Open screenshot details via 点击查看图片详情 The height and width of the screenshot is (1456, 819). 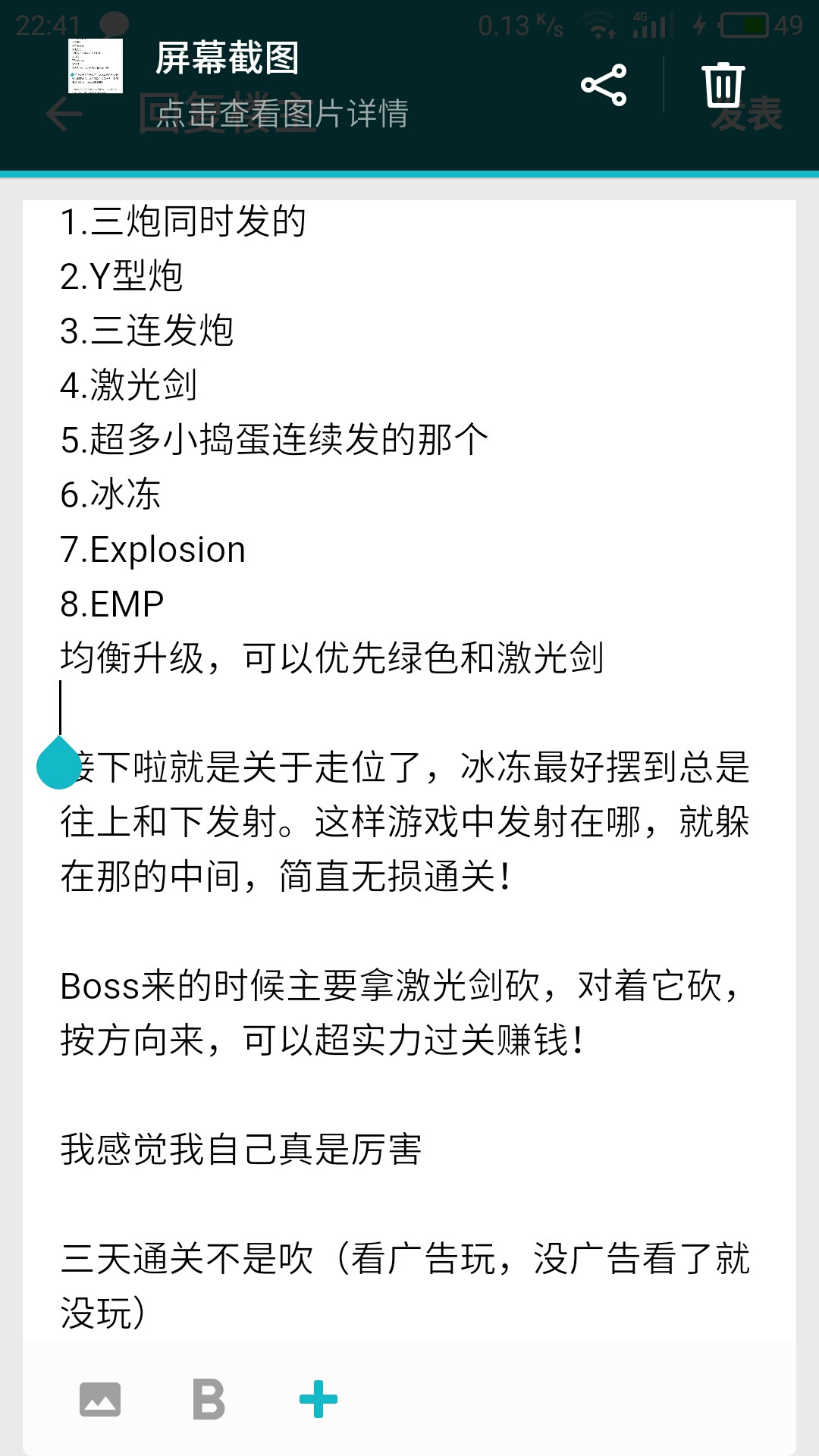pos(282,114)
